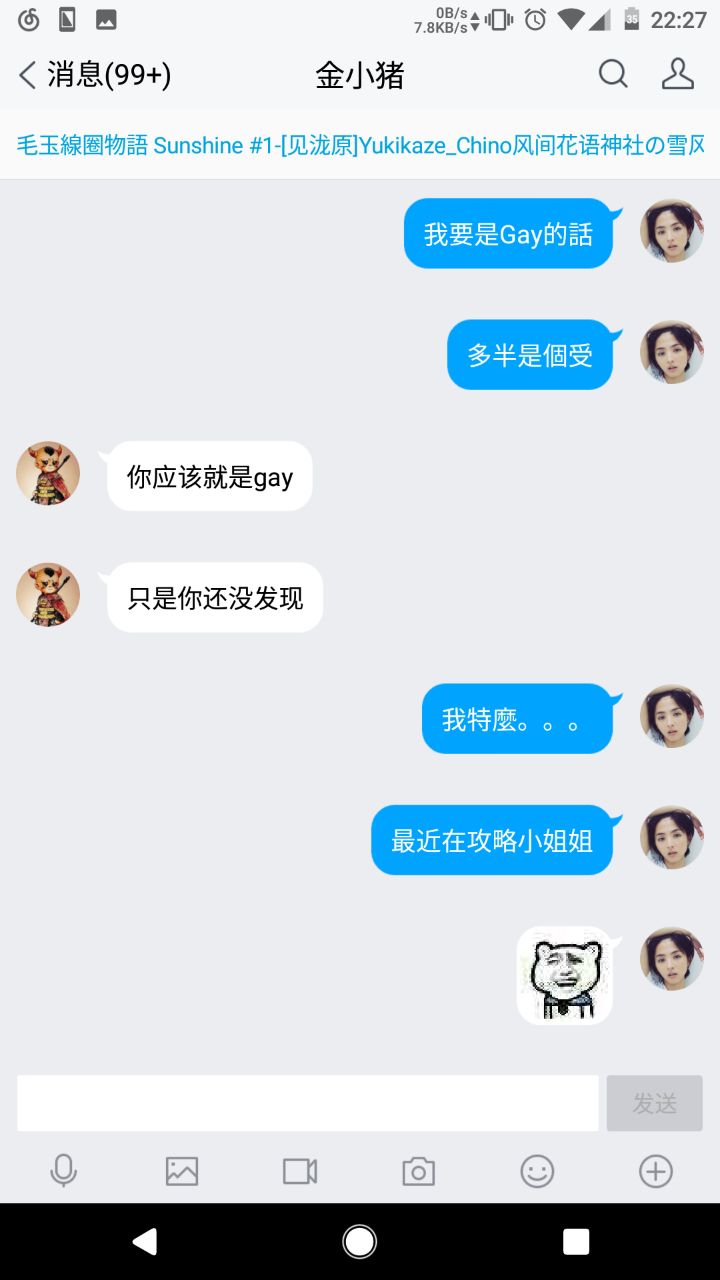
Task: Record a voice message with the microphone
Action: (x=63, y=1171)
